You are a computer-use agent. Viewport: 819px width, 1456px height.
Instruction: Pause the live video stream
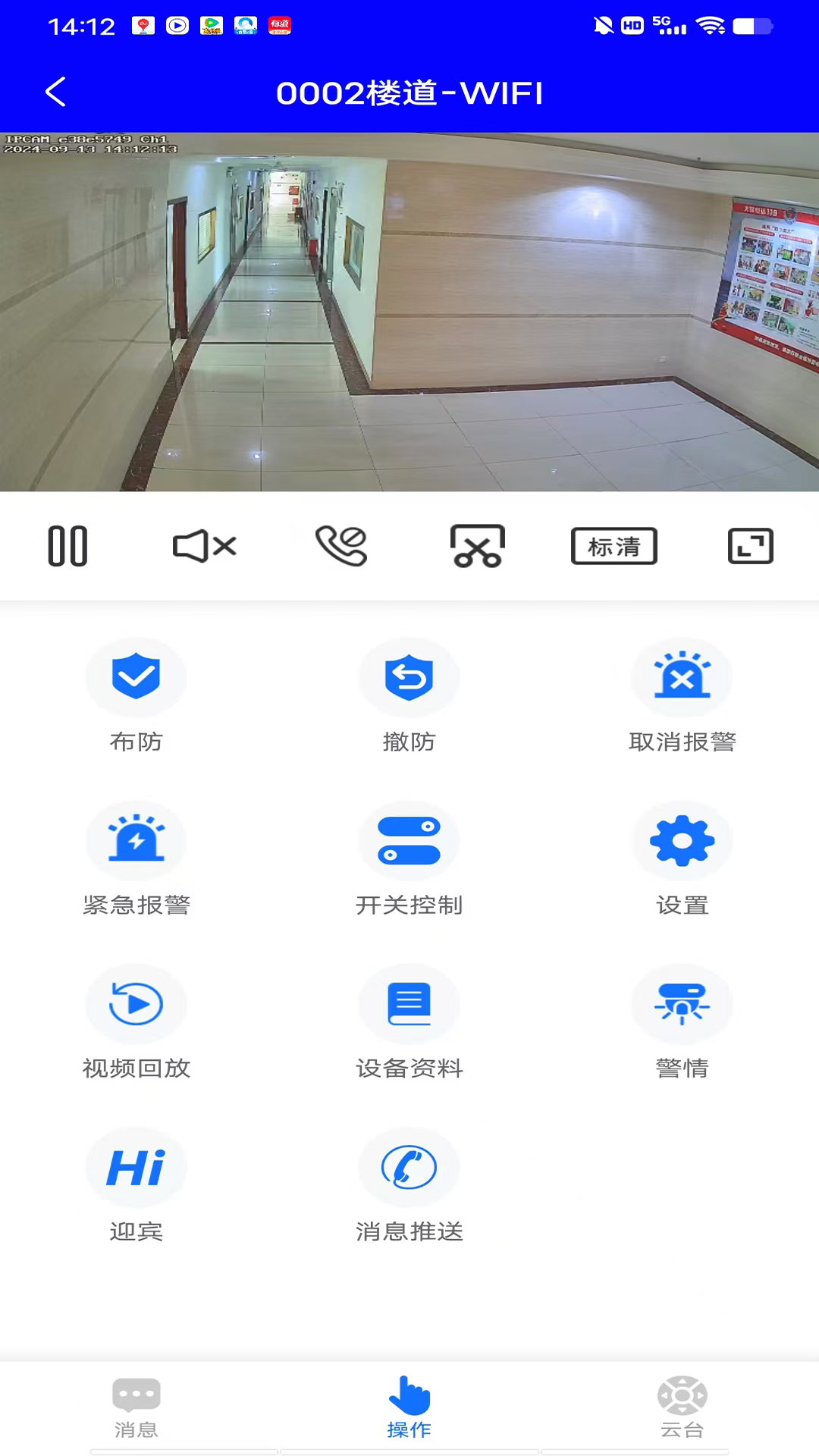(67, 546)
